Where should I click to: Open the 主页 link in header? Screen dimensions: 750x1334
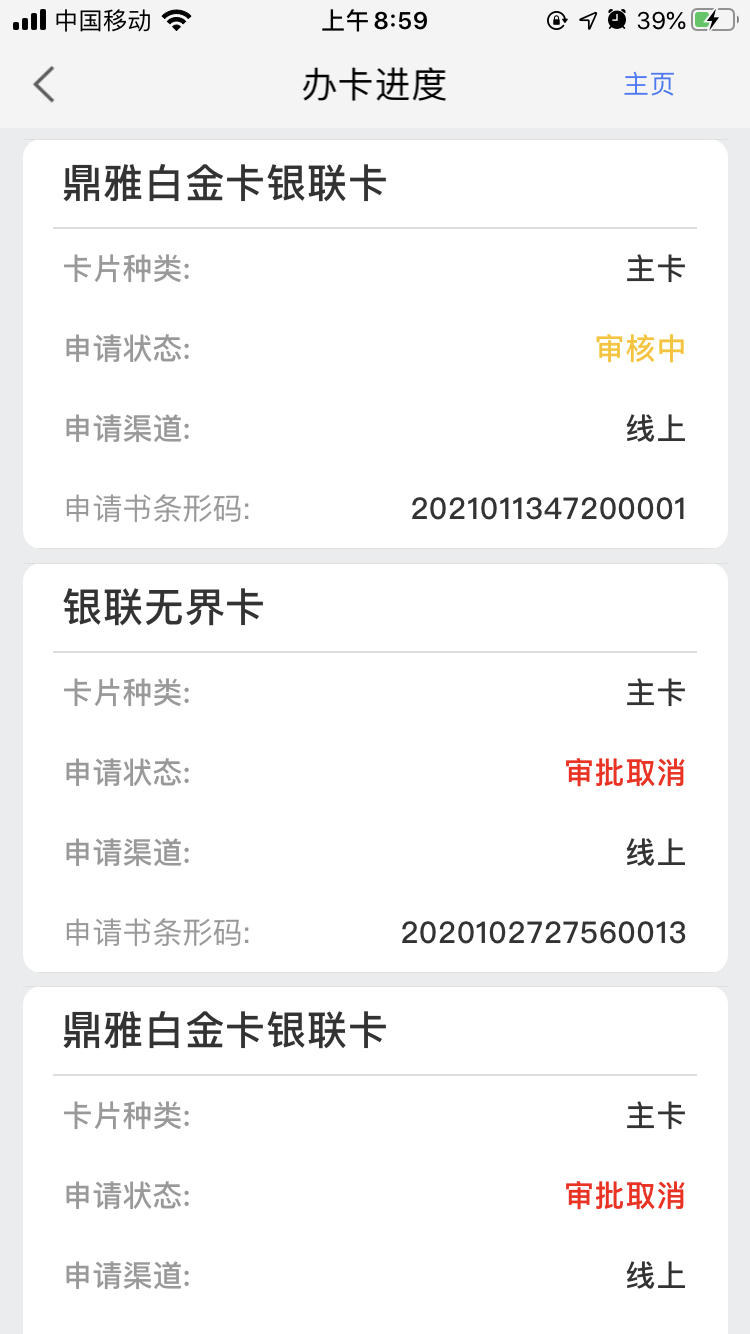pyautogui.click(x=649, y=84)
